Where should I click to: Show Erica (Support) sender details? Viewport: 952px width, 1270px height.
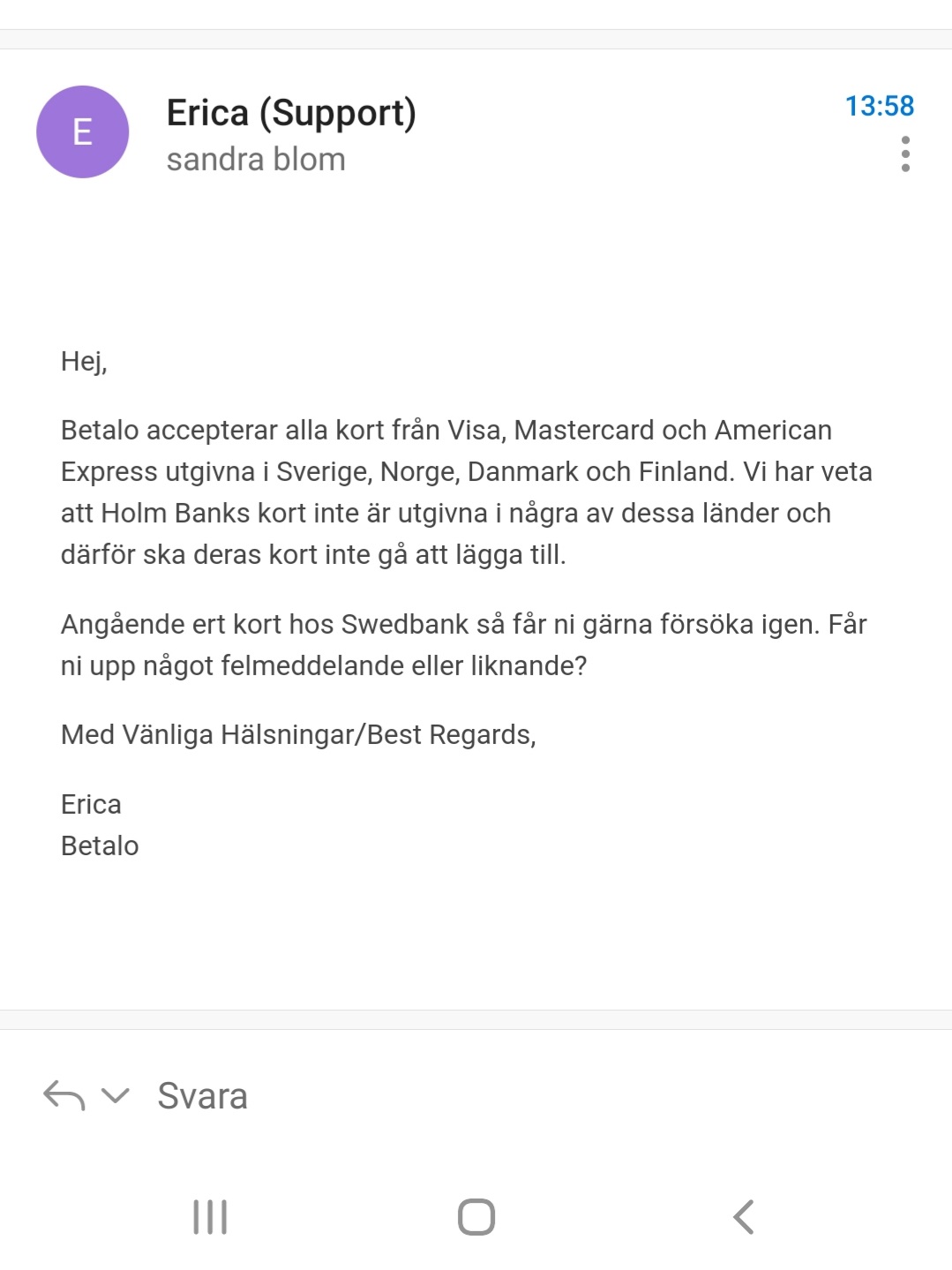(291, 114)
